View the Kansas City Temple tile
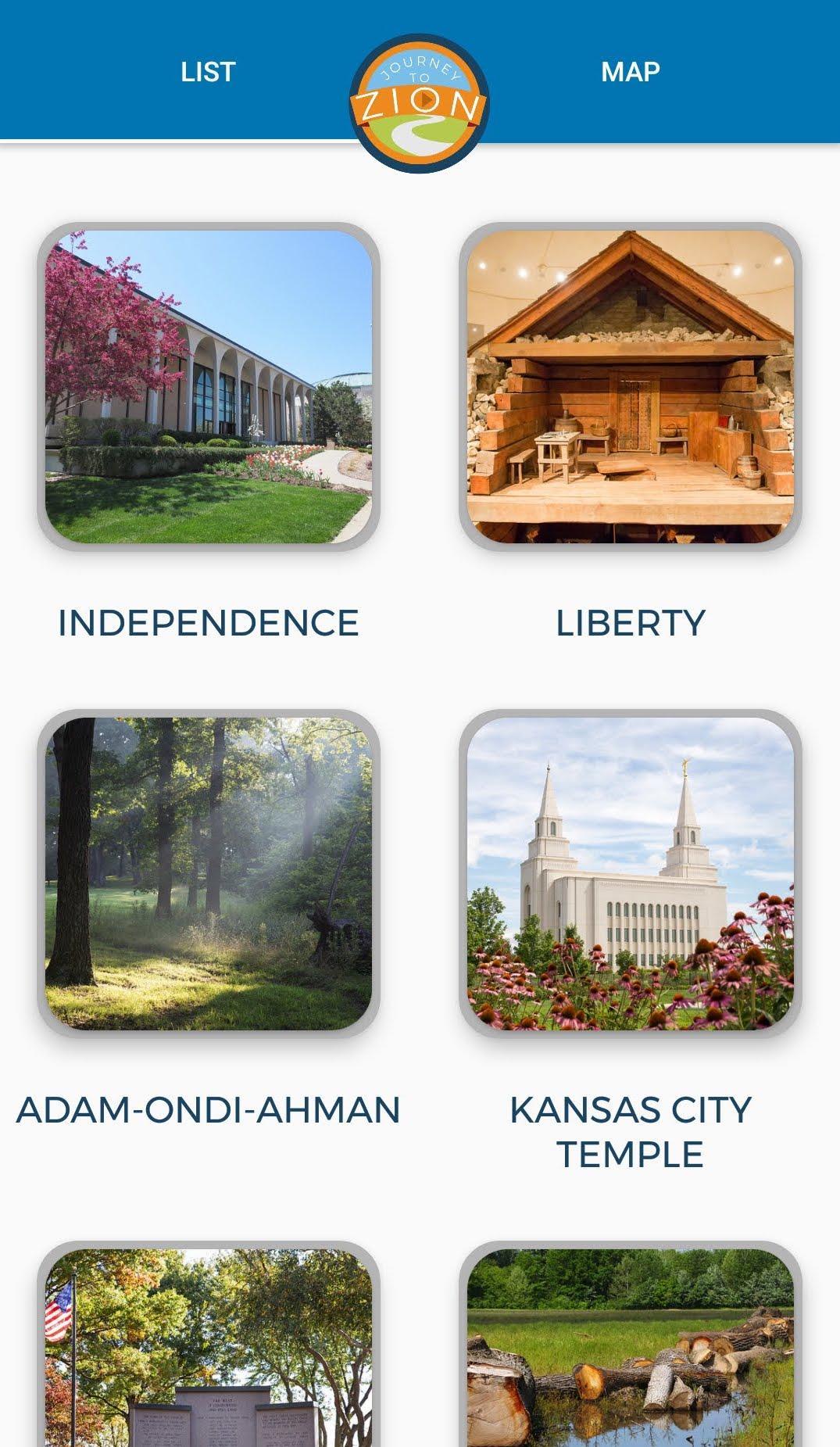840x1447 pixels. [630, 873]
